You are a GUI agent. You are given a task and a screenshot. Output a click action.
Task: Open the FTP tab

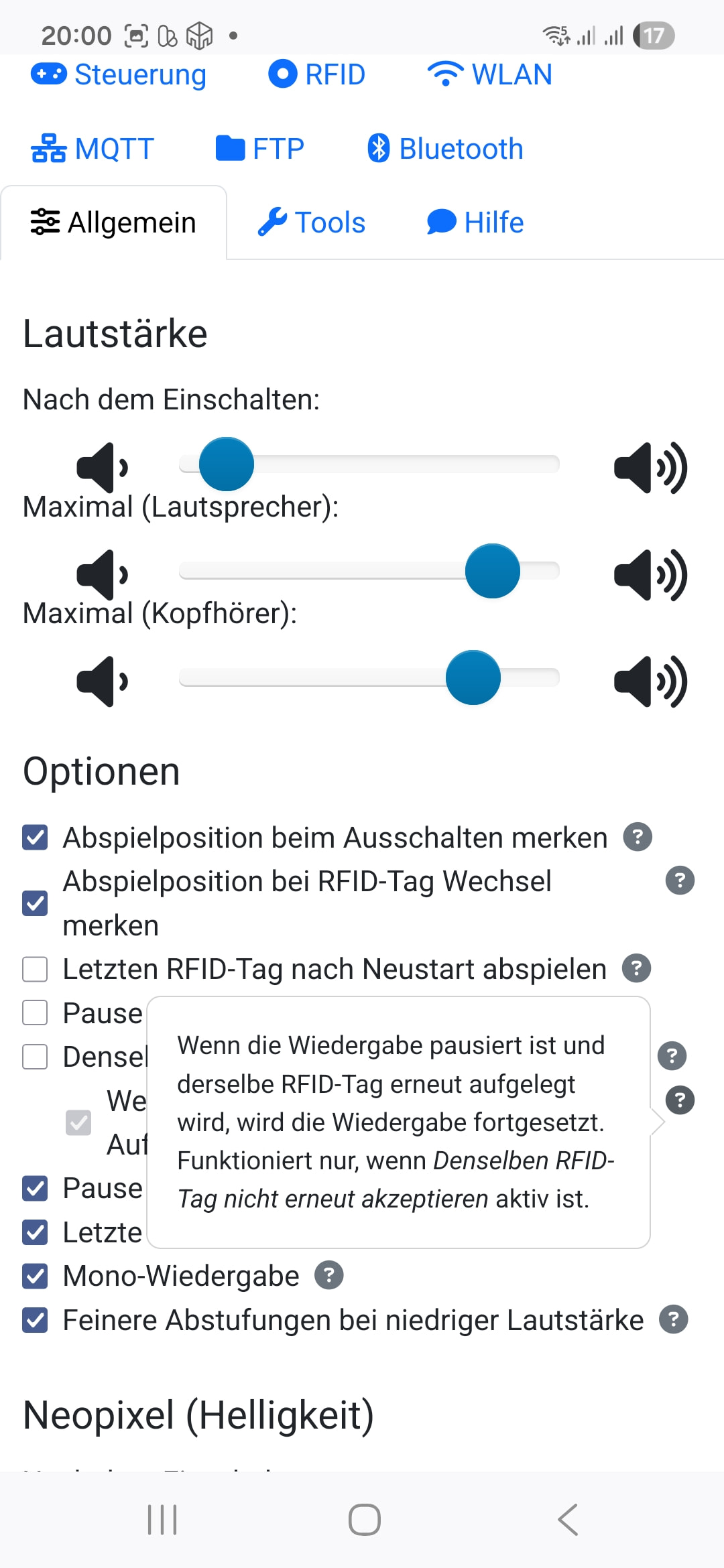pos(260,149)
